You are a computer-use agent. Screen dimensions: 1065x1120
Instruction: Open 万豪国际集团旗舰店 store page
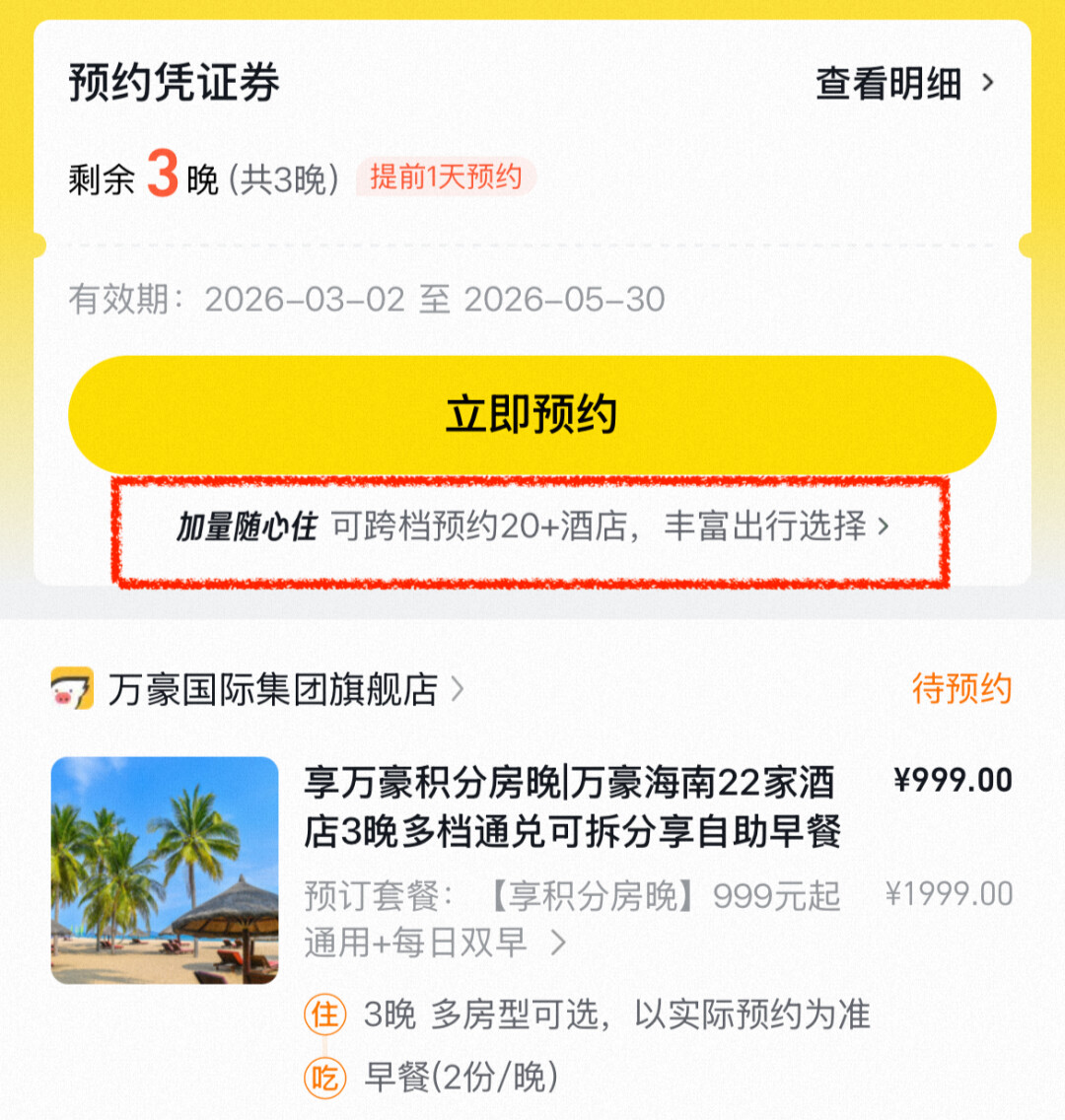click(272, 689)
